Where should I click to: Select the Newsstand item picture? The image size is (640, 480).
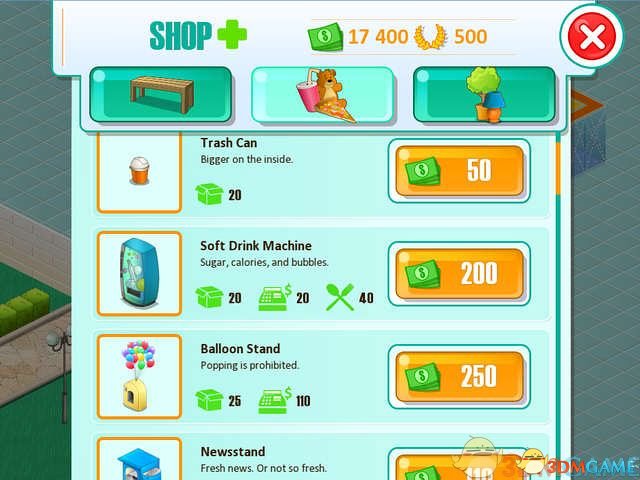[x=139, y=462]
